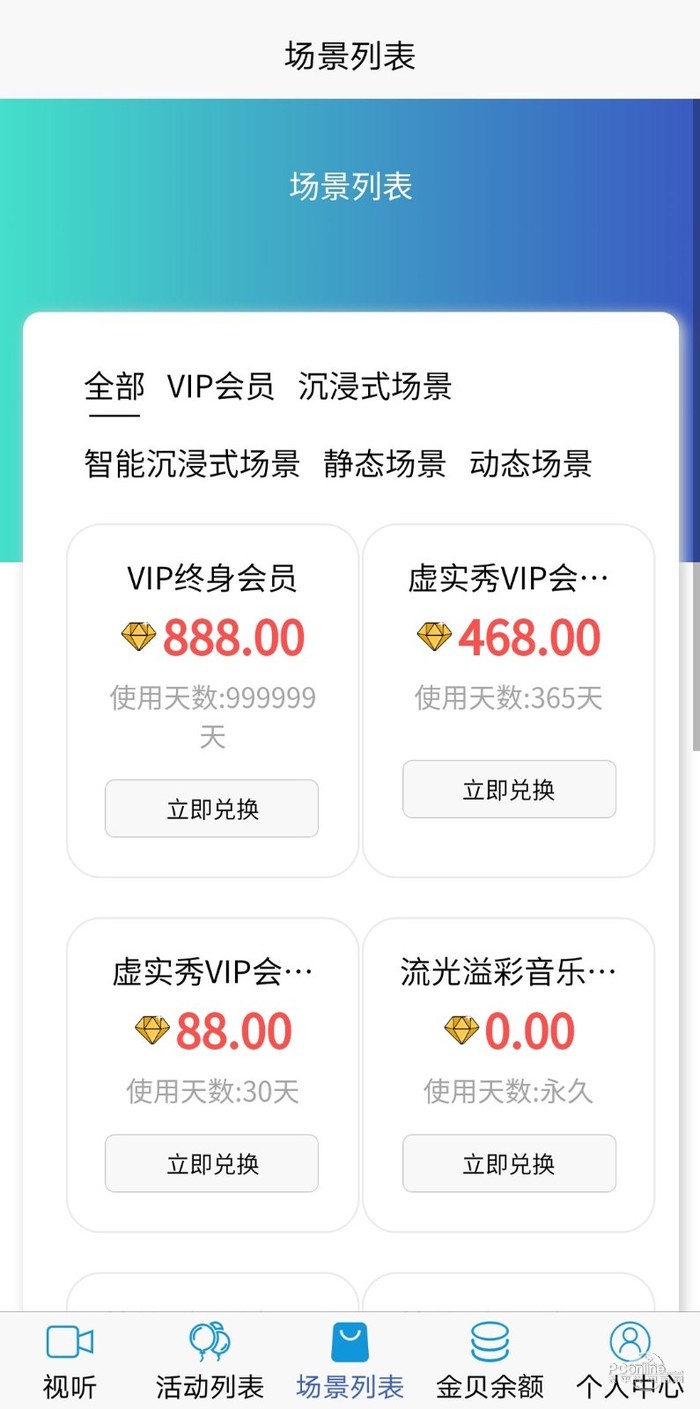Go to the 视听 tab
Image resolution: width=700 pixels, height=1409 pixels.
pyautogui.click(x=70, y=1362)
